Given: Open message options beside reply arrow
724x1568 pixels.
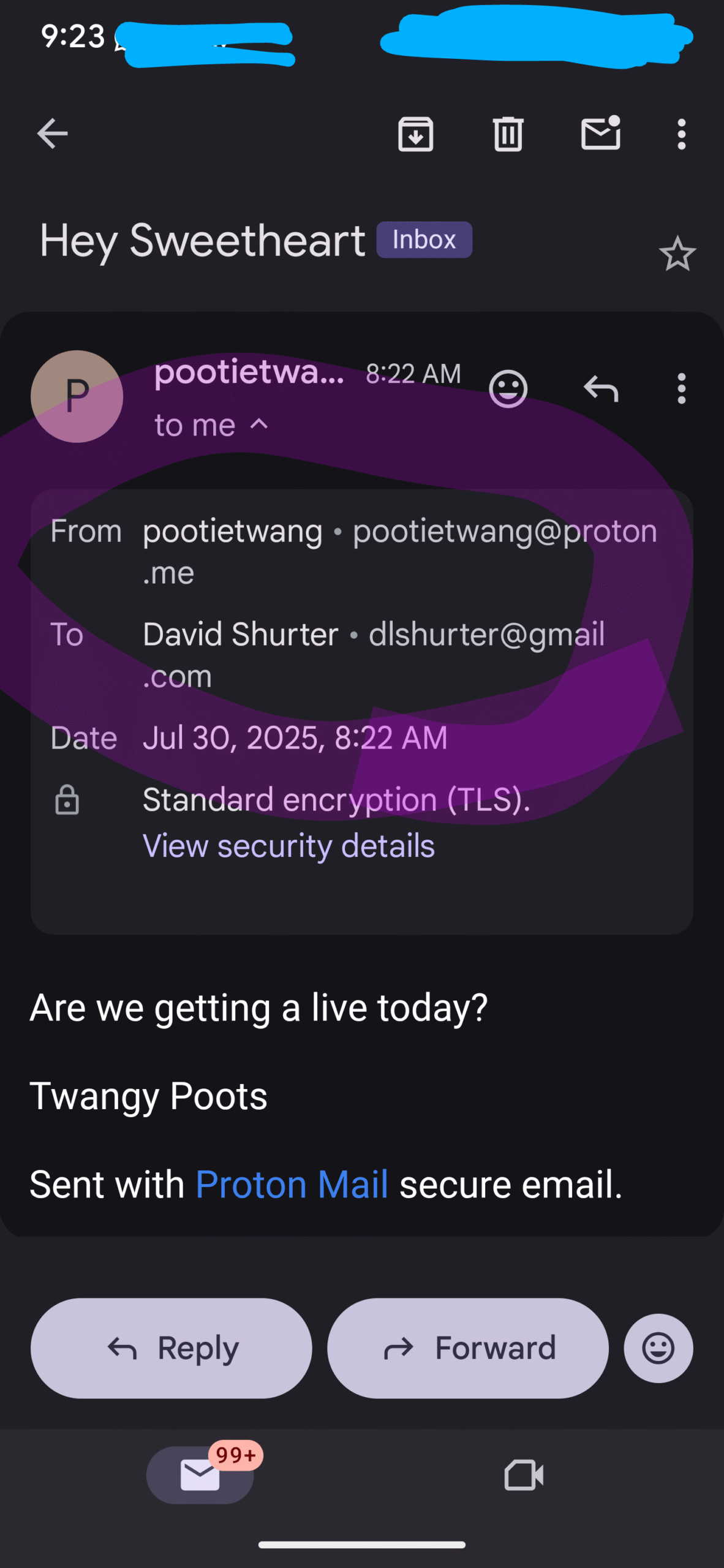Looking at the screenshot, I should point(681,388).
